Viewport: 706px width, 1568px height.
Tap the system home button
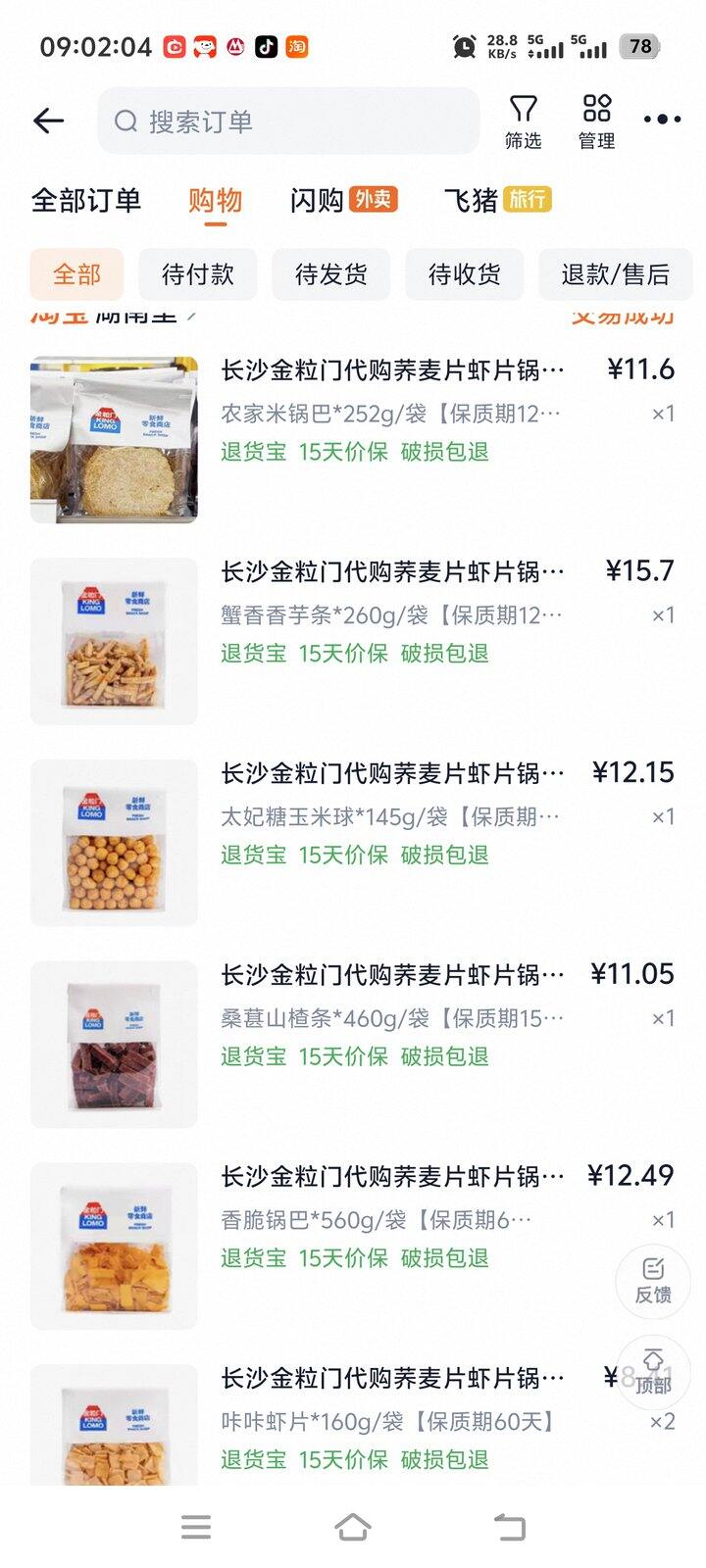(353, 1527)
